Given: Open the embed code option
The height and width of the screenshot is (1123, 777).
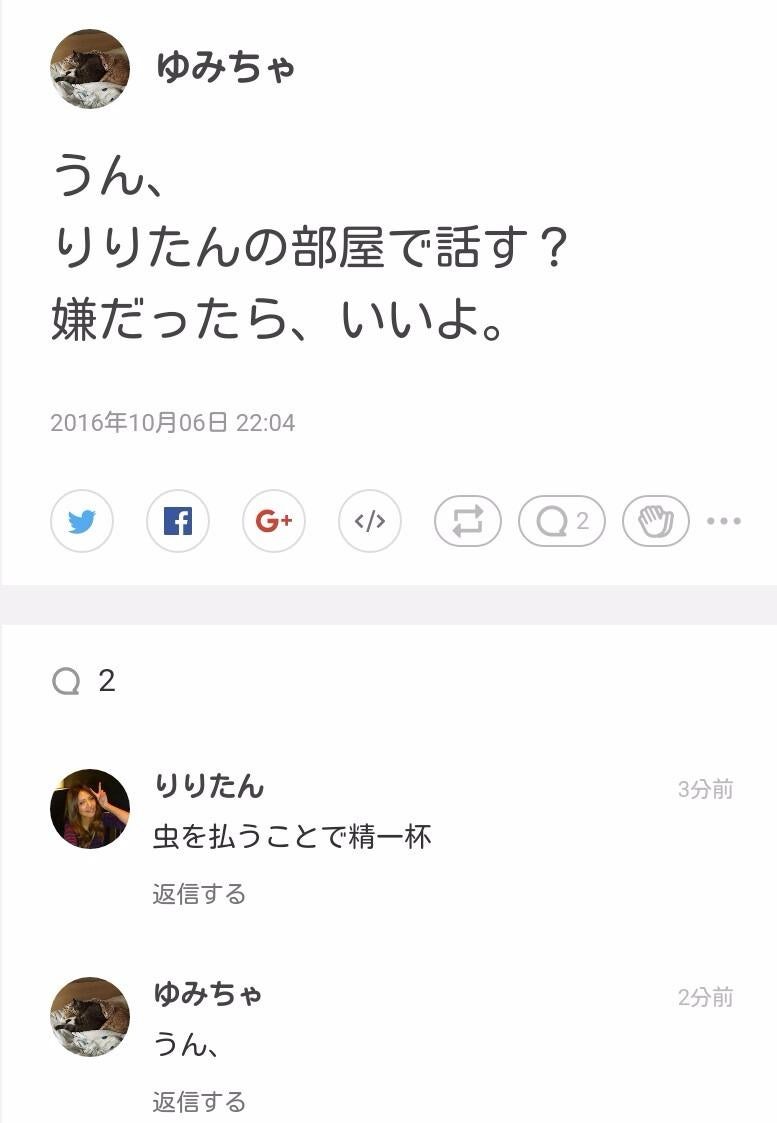Looking at the screenshot, I should (369, 521).
